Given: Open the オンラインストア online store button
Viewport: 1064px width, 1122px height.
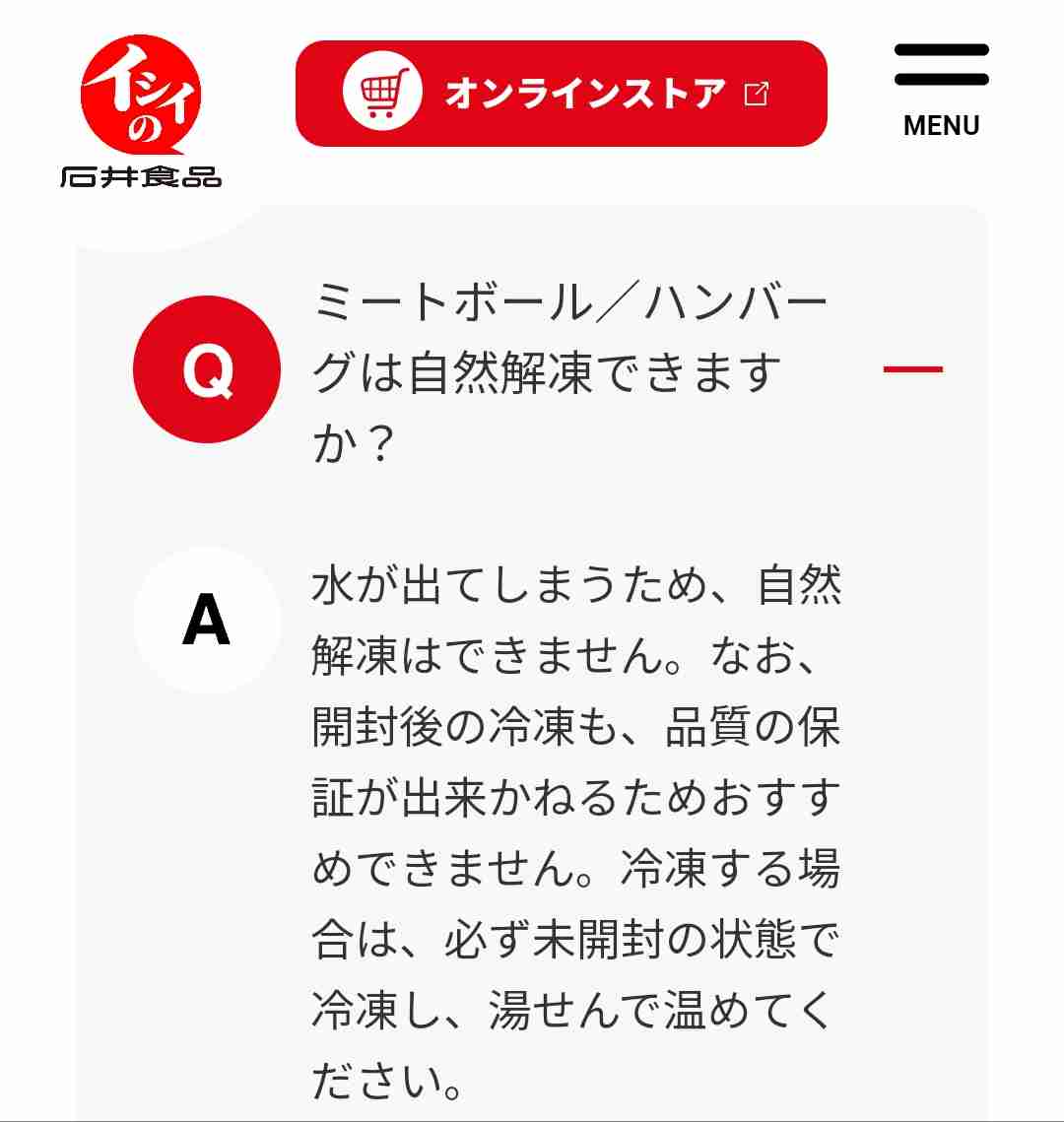Looking at the screenshot, I should pyautogui.click(x=561, y=94).
